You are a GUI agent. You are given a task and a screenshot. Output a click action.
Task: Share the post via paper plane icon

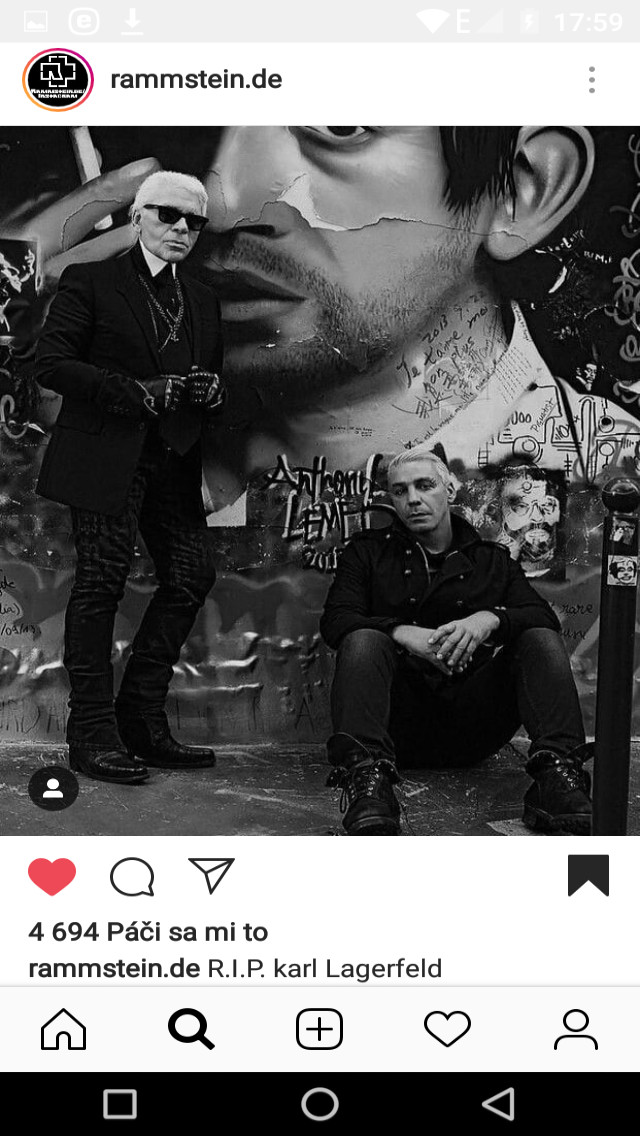[211, 876]
